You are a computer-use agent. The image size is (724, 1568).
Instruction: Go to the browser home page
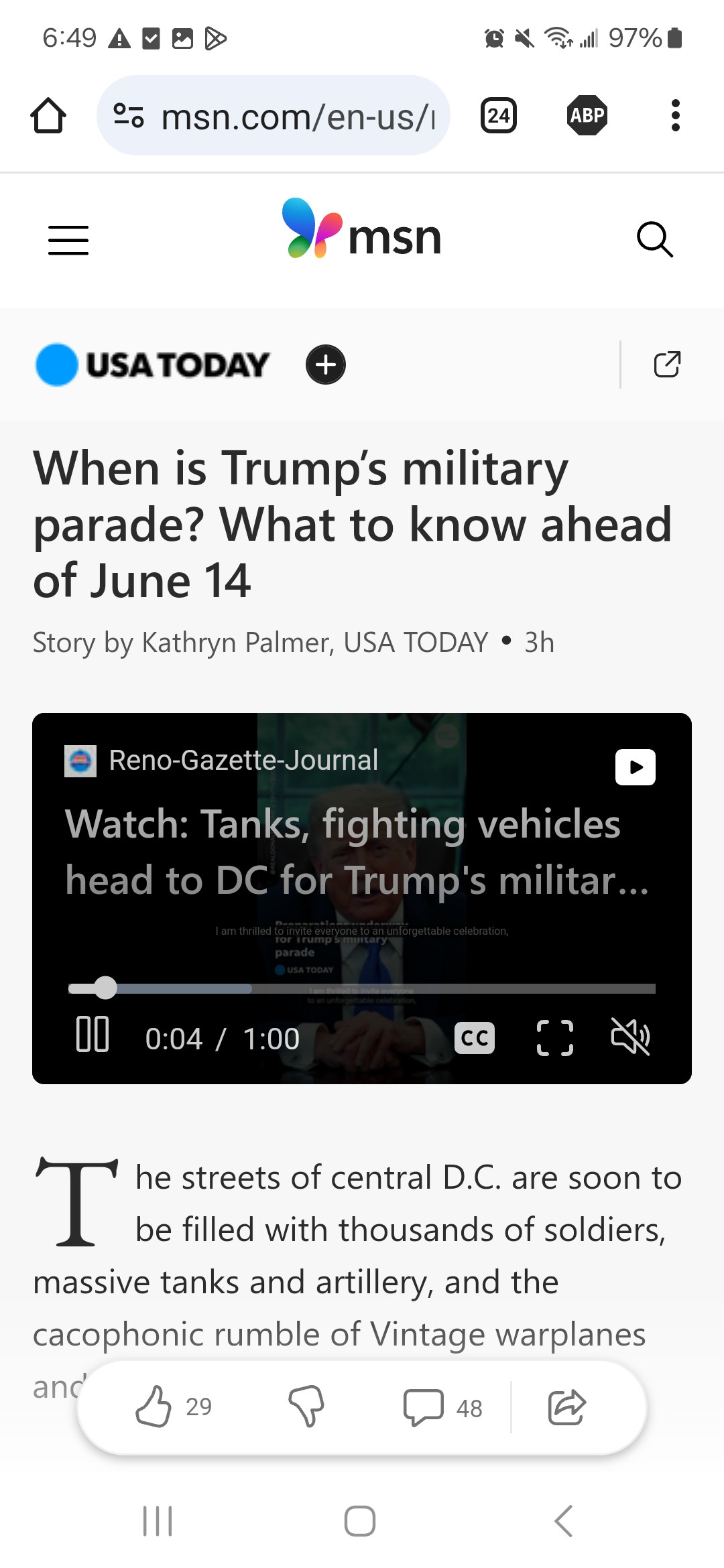48,116
